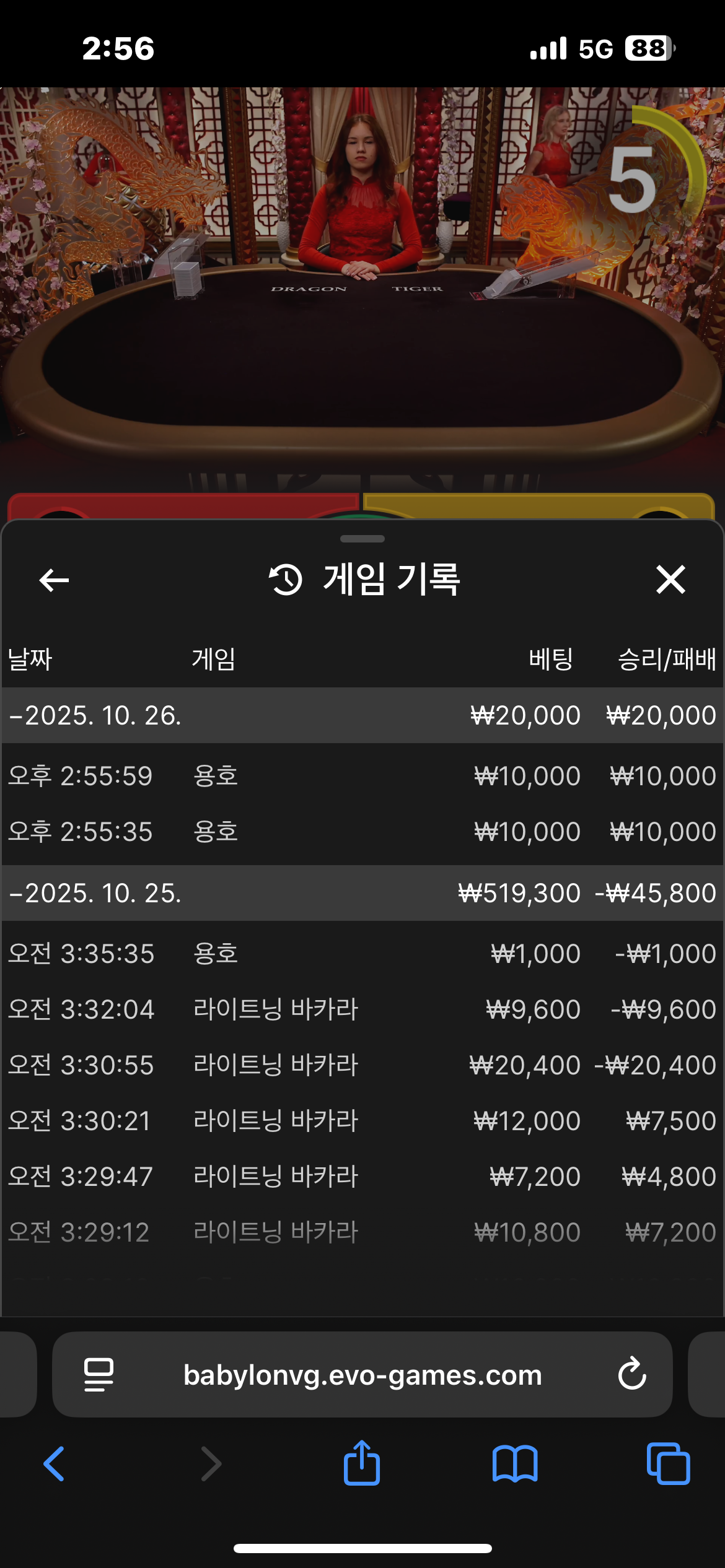
Task: Open the 오전 3:29:12 라이트닝 바카라 record
Action: coord(362,1232)
